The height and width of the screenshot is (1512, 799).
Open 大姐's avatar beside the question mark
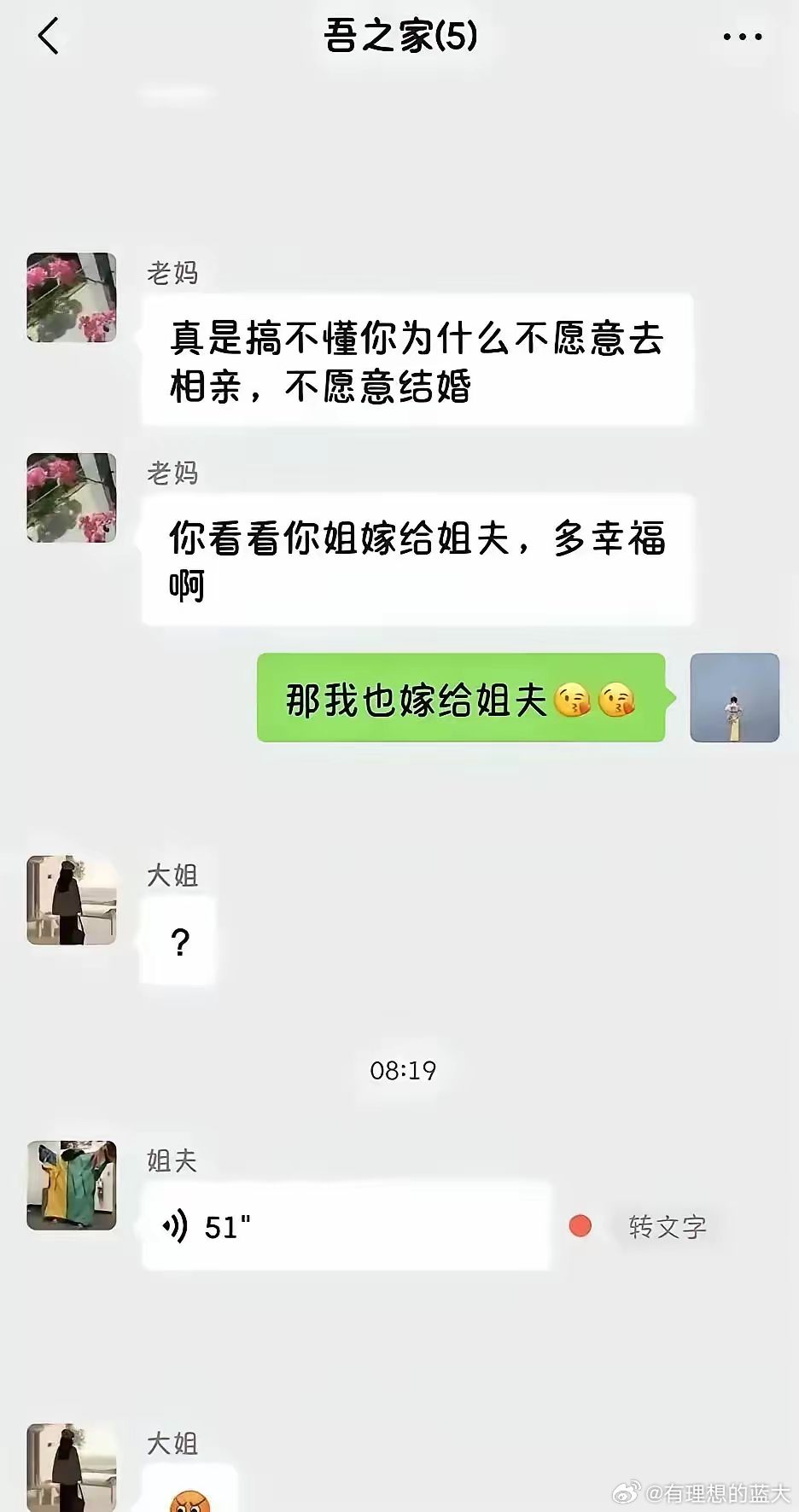[x=72, y=900]
